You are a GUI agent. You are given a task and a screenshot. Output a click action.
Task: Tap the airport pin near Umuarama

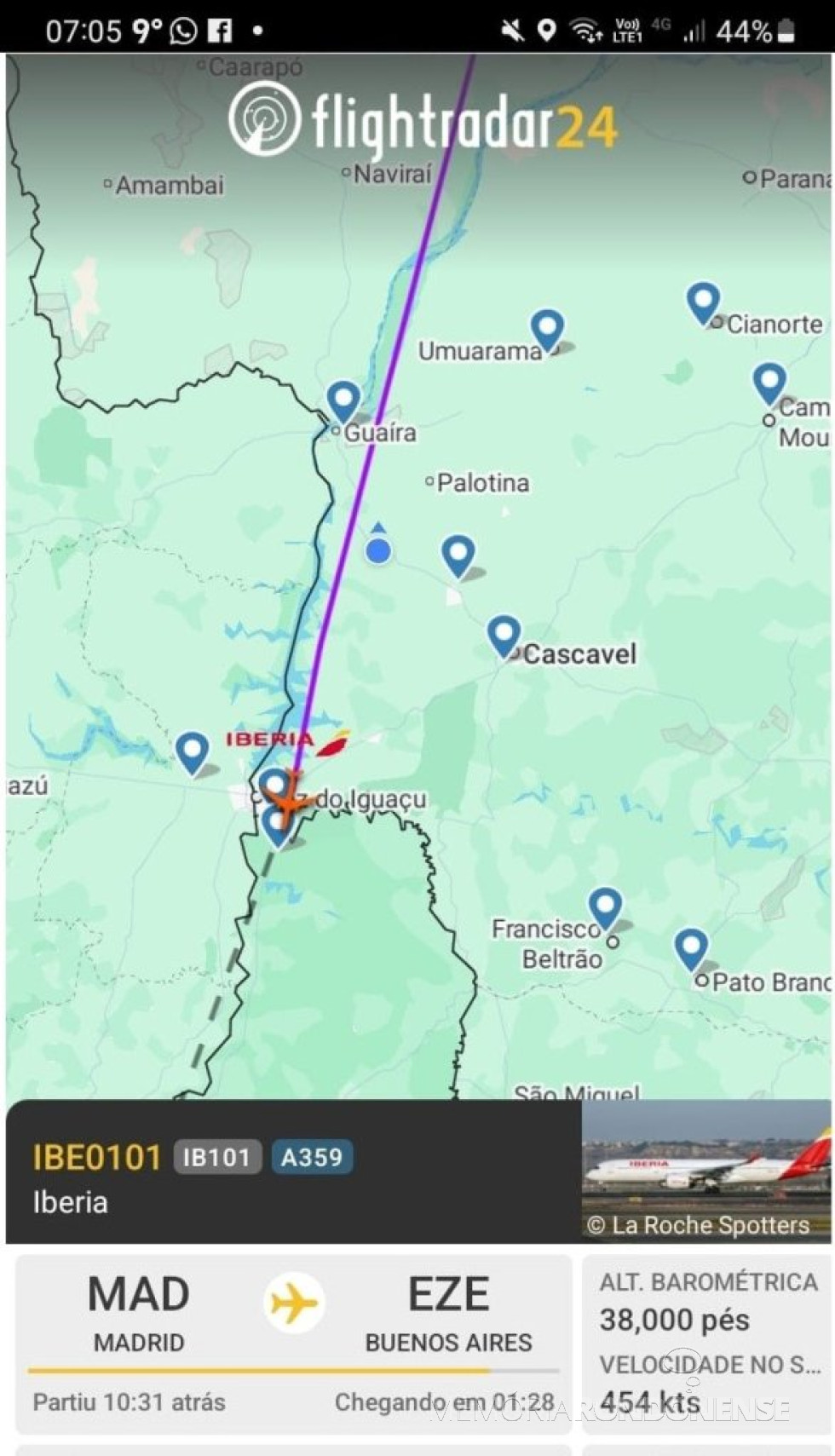[x=547, y=328]
